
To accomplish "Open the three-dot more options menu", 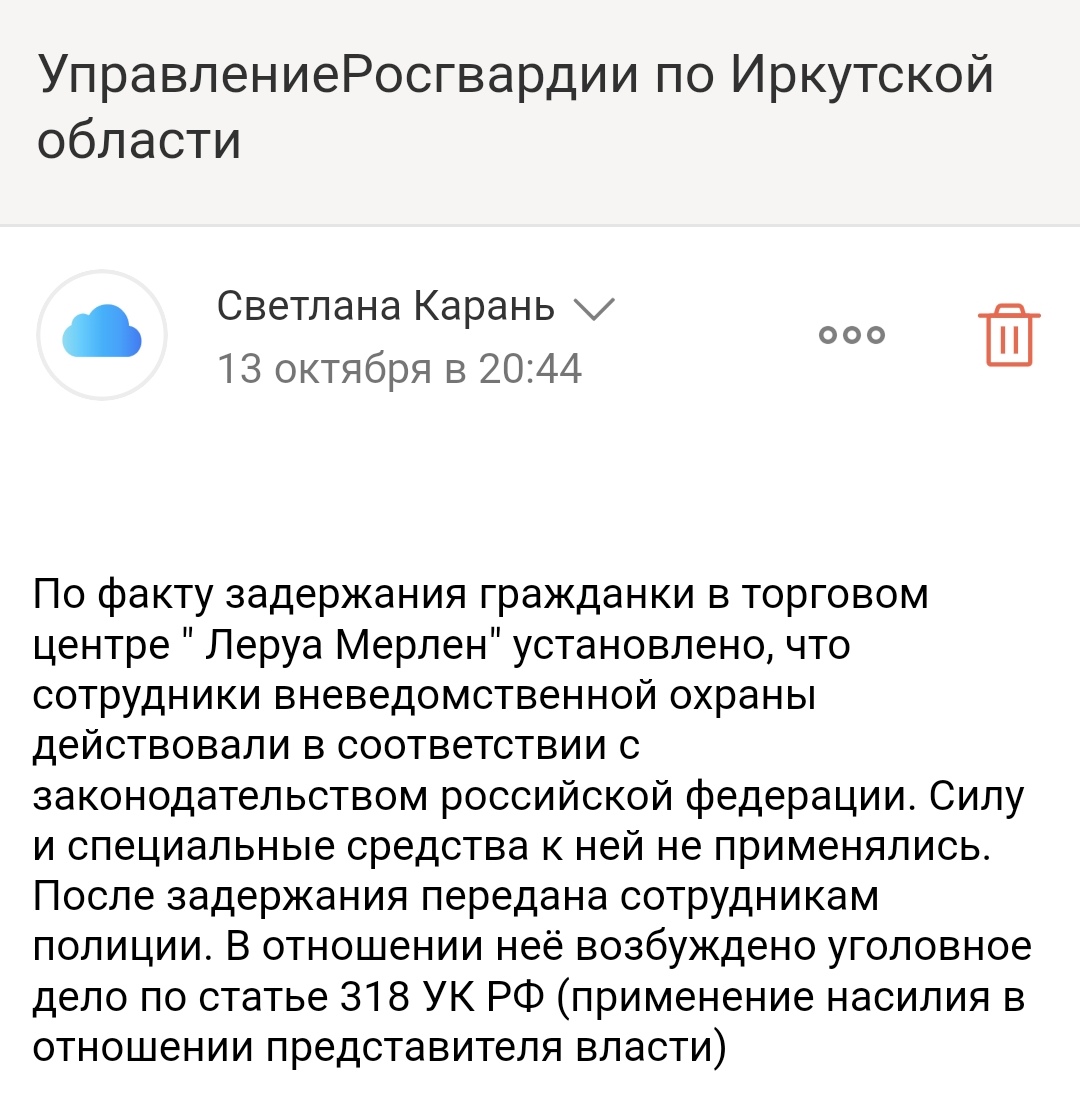I will pos(851,335).
